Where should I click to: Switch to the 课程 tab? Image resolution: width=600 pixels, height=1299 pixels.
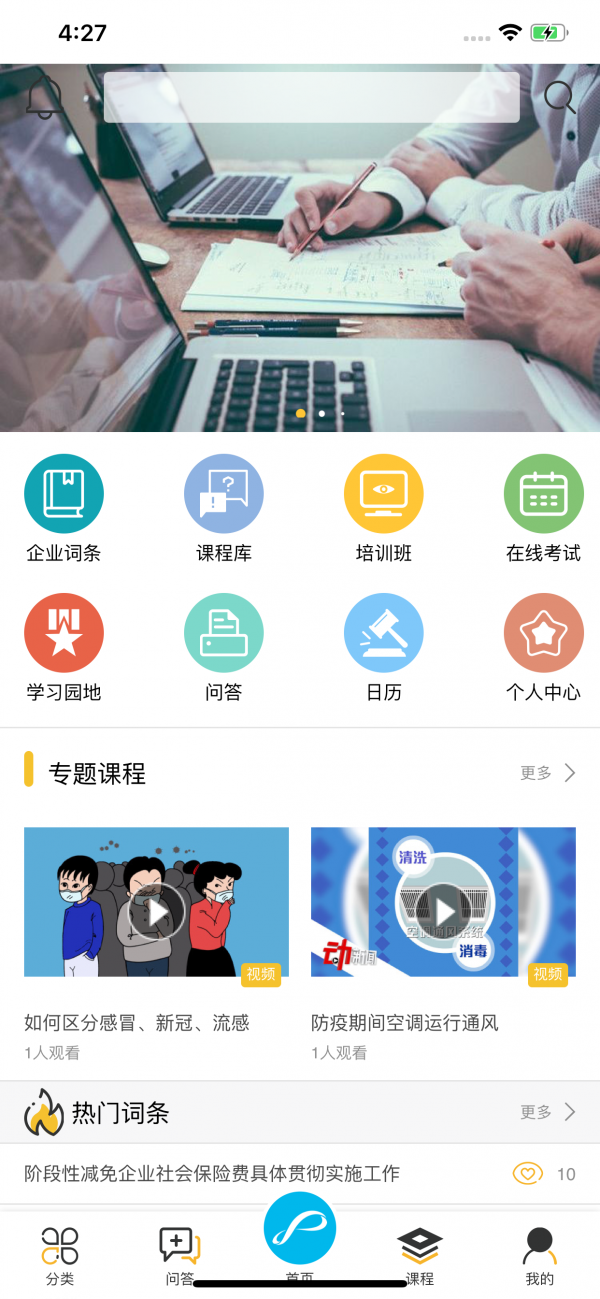(420, 1256)
